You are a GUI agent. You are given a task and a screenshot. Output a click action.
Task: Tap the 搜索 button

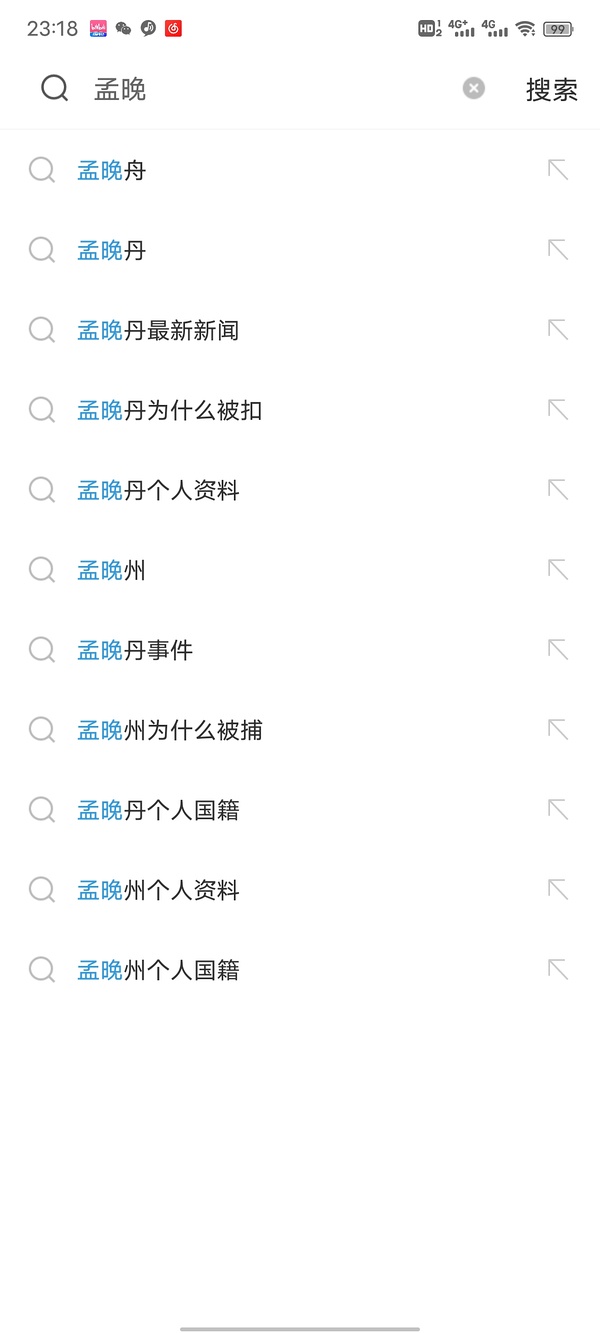pos(552,89)
